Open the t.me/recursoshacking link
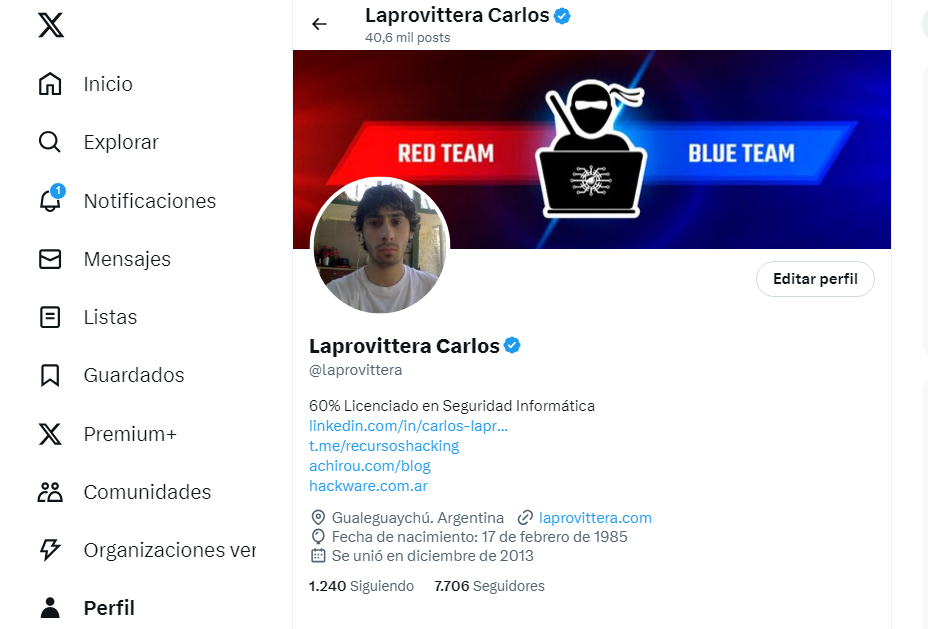The image size is (928, 629). point(384,446)
